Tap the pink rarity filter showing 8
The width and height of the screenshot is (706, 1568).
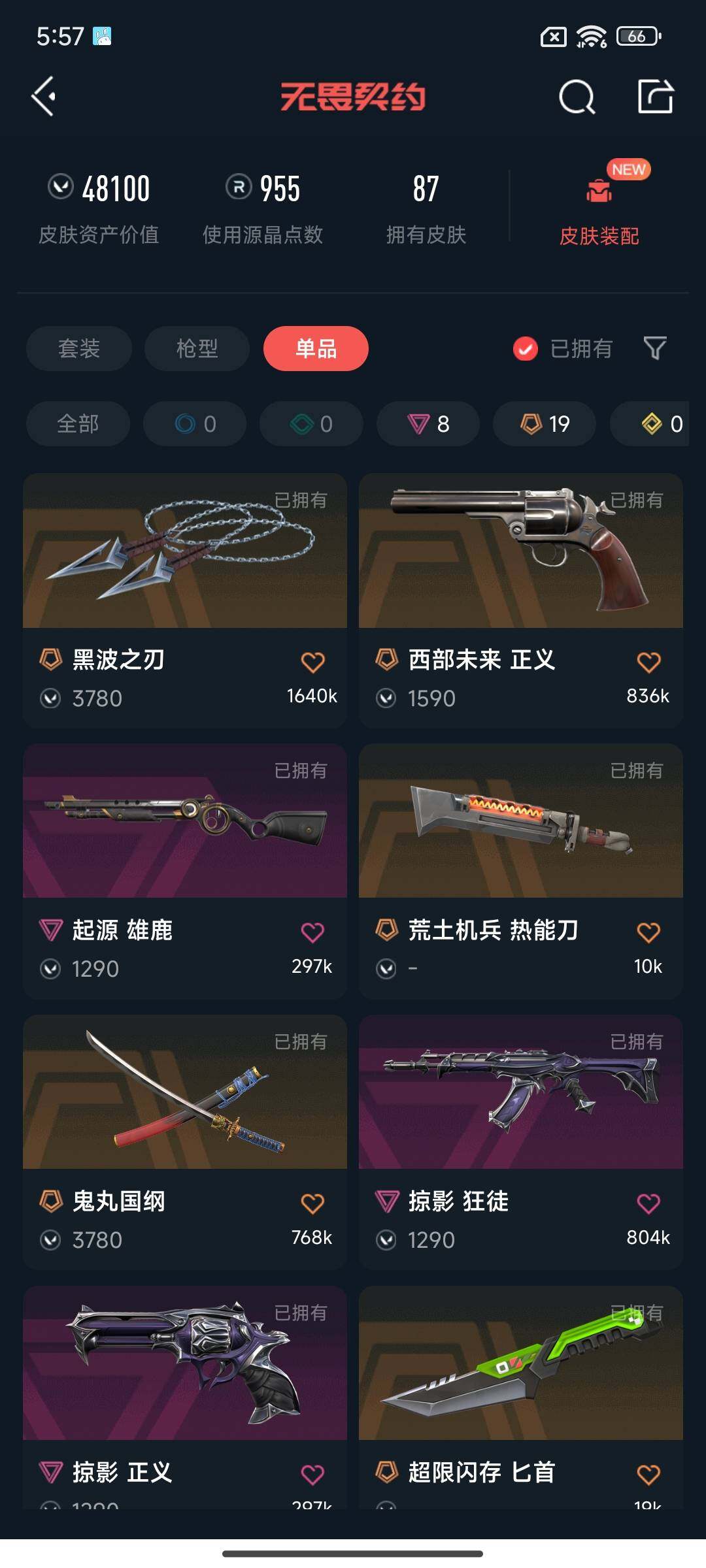pos(428,423)
